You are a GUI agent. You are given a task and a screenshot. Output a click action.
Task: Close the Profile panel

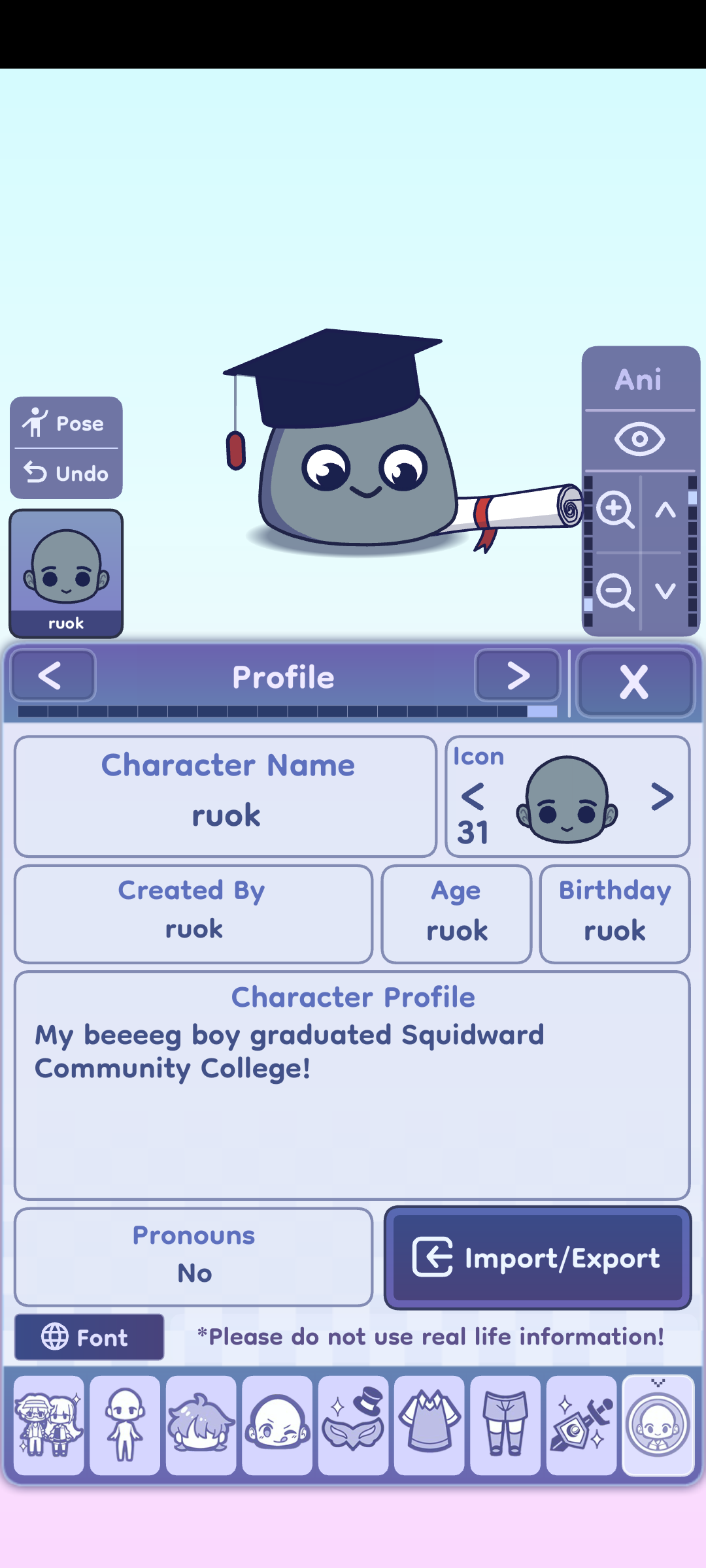pos(634,682)
